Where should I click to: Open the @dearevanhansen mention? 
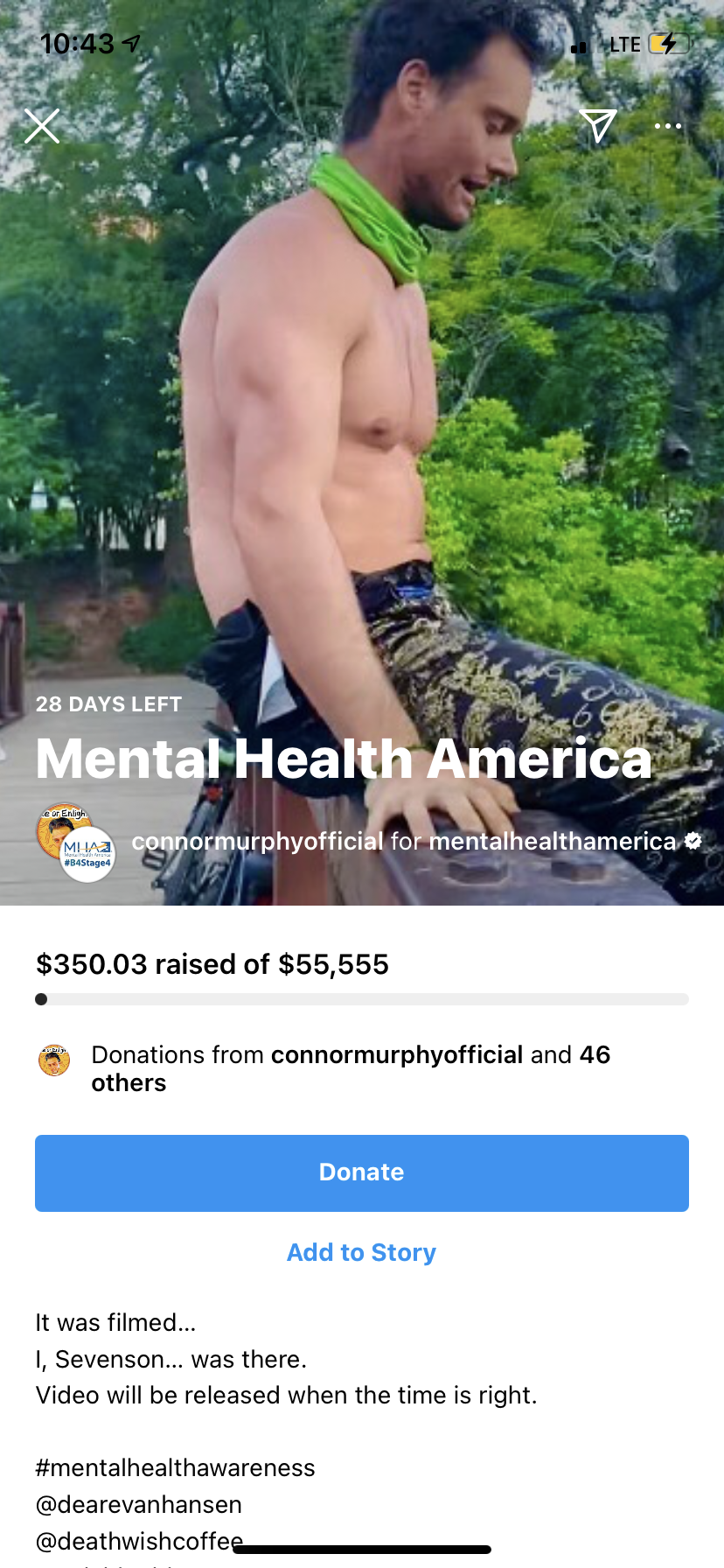pyautogui.click(x=139, y=1504)
